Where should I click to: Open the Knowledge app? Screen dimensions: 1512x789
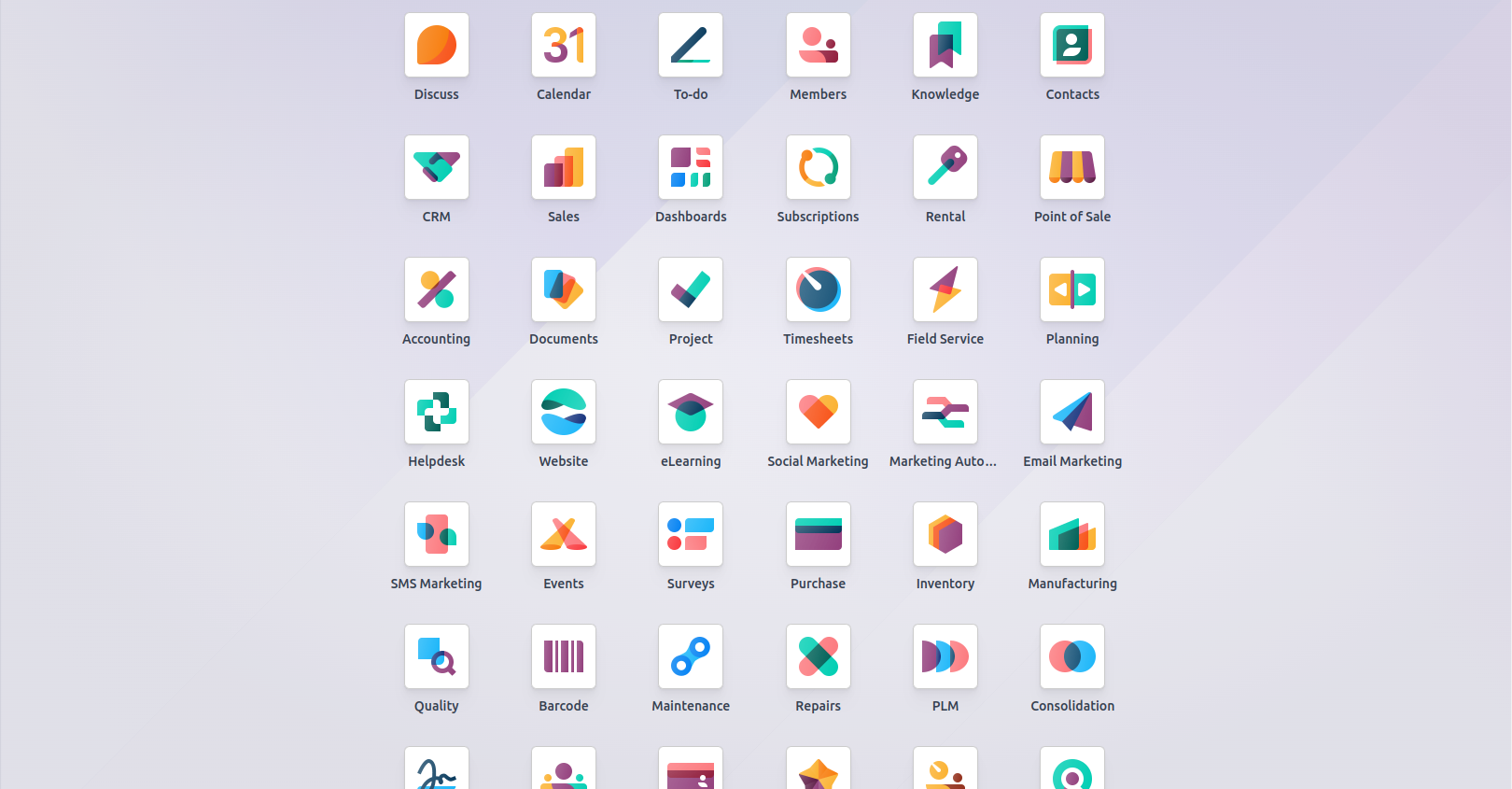tap(945, 46)
